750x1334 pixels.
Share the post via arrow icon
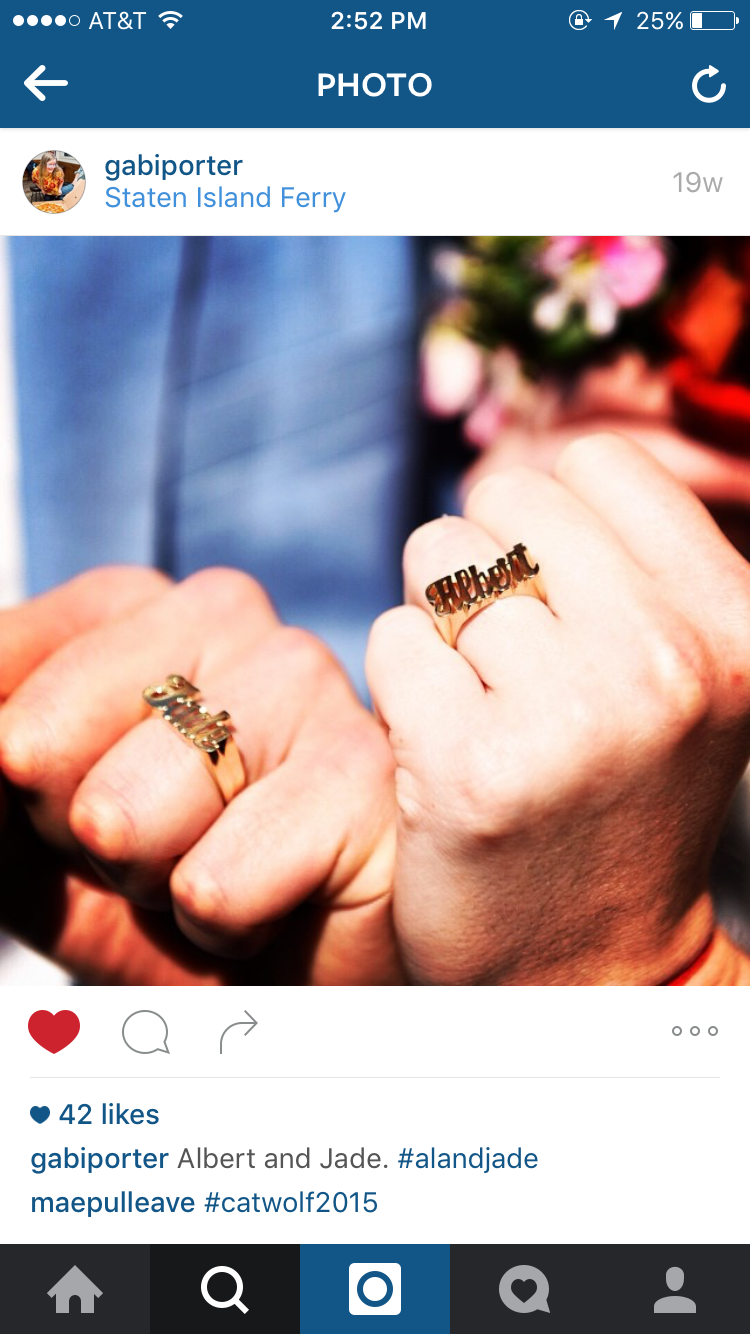point(238,1032)
